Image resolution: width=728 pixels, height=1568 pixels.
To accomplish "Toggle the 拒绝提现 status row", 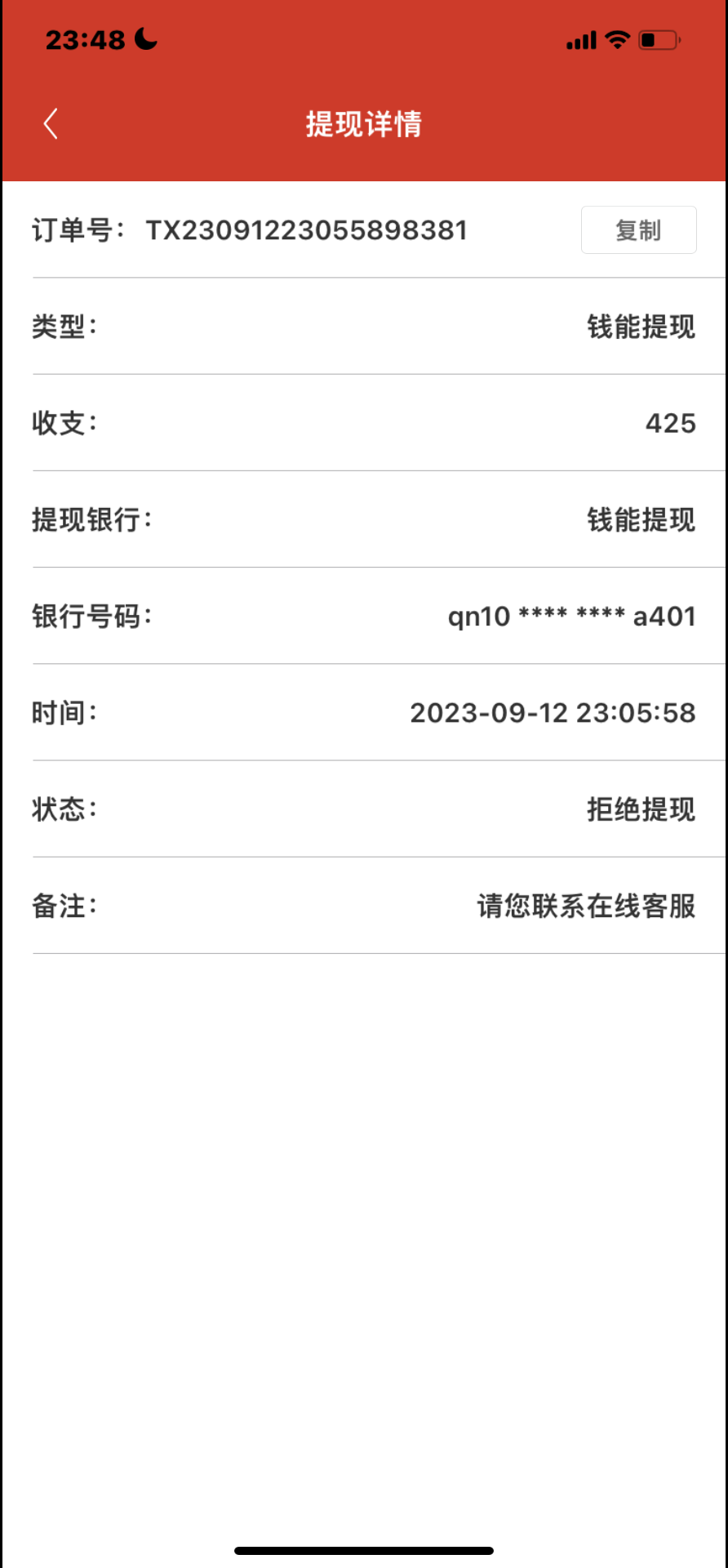I will 364,809.
